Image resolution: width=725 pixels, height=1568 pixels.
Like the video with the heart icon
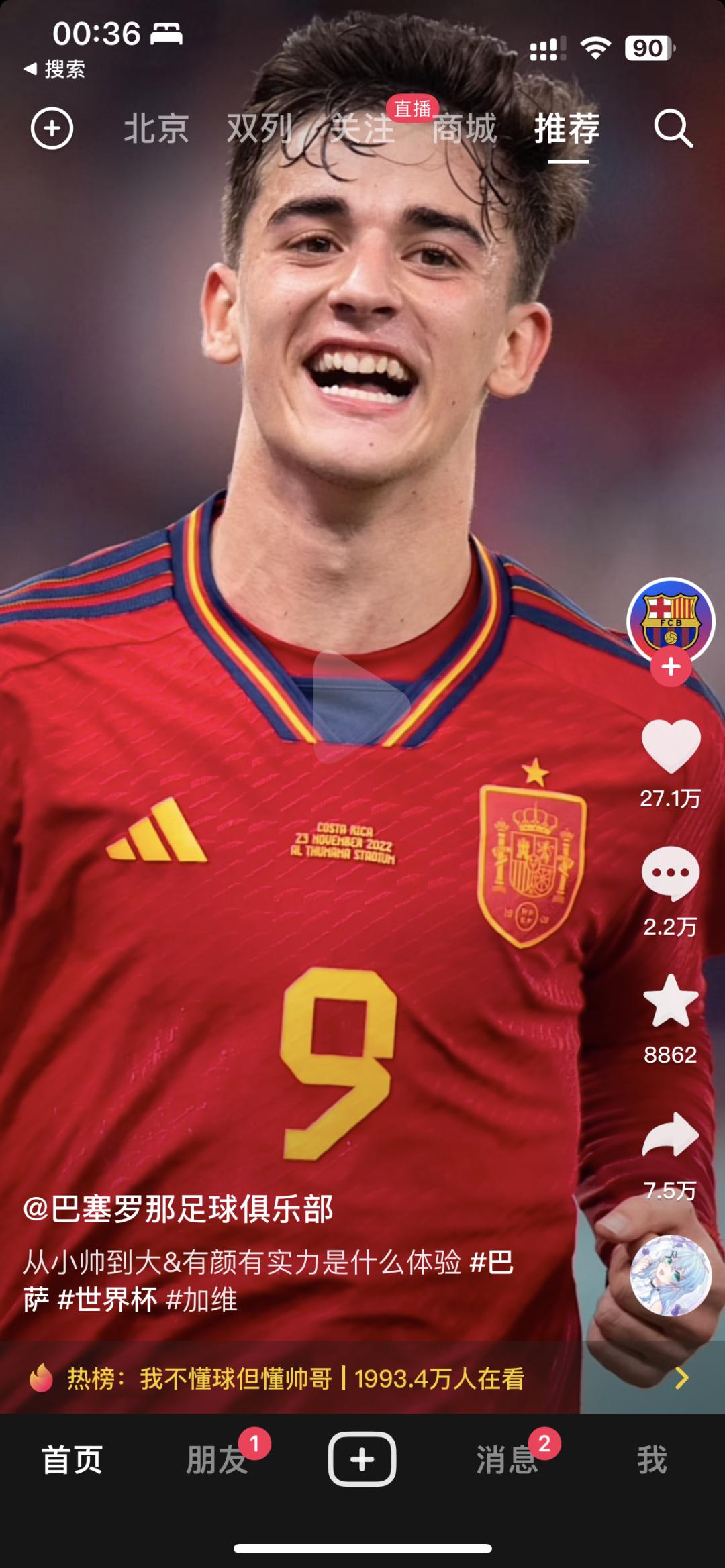[671, 745]
